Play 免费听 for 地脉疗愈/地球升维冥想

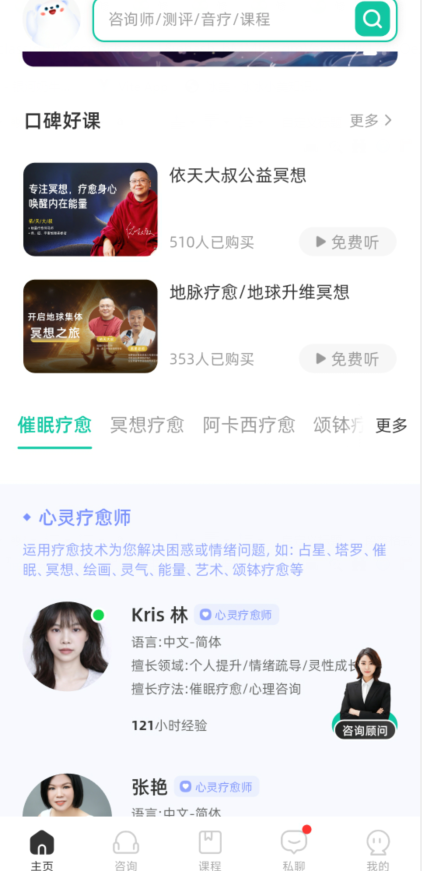coord(348,359)
